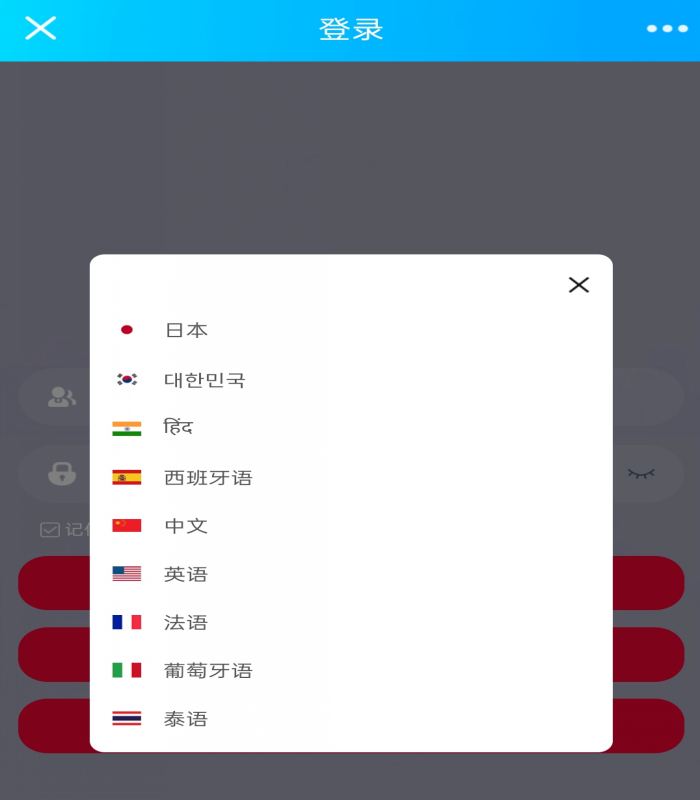Choose 英语 from the list

click(x=186, y=574)
